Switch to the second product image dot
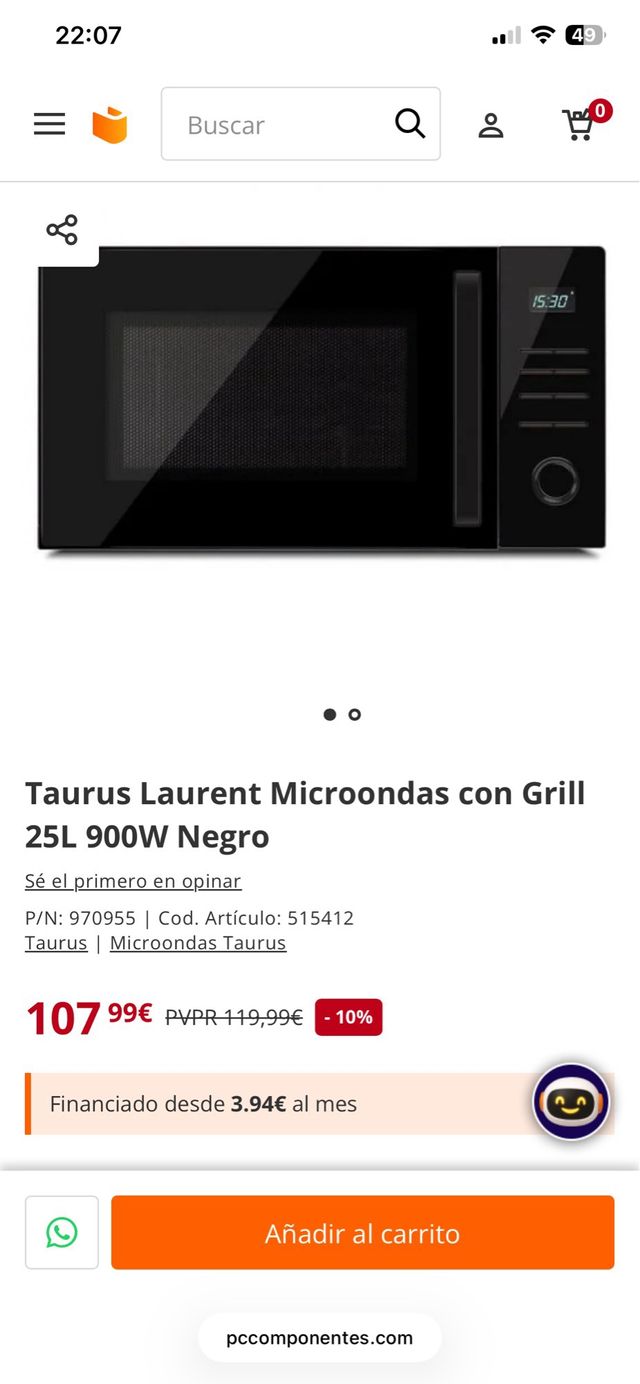This screenshot has width=640, height=1384. click(x=354, y=714)
